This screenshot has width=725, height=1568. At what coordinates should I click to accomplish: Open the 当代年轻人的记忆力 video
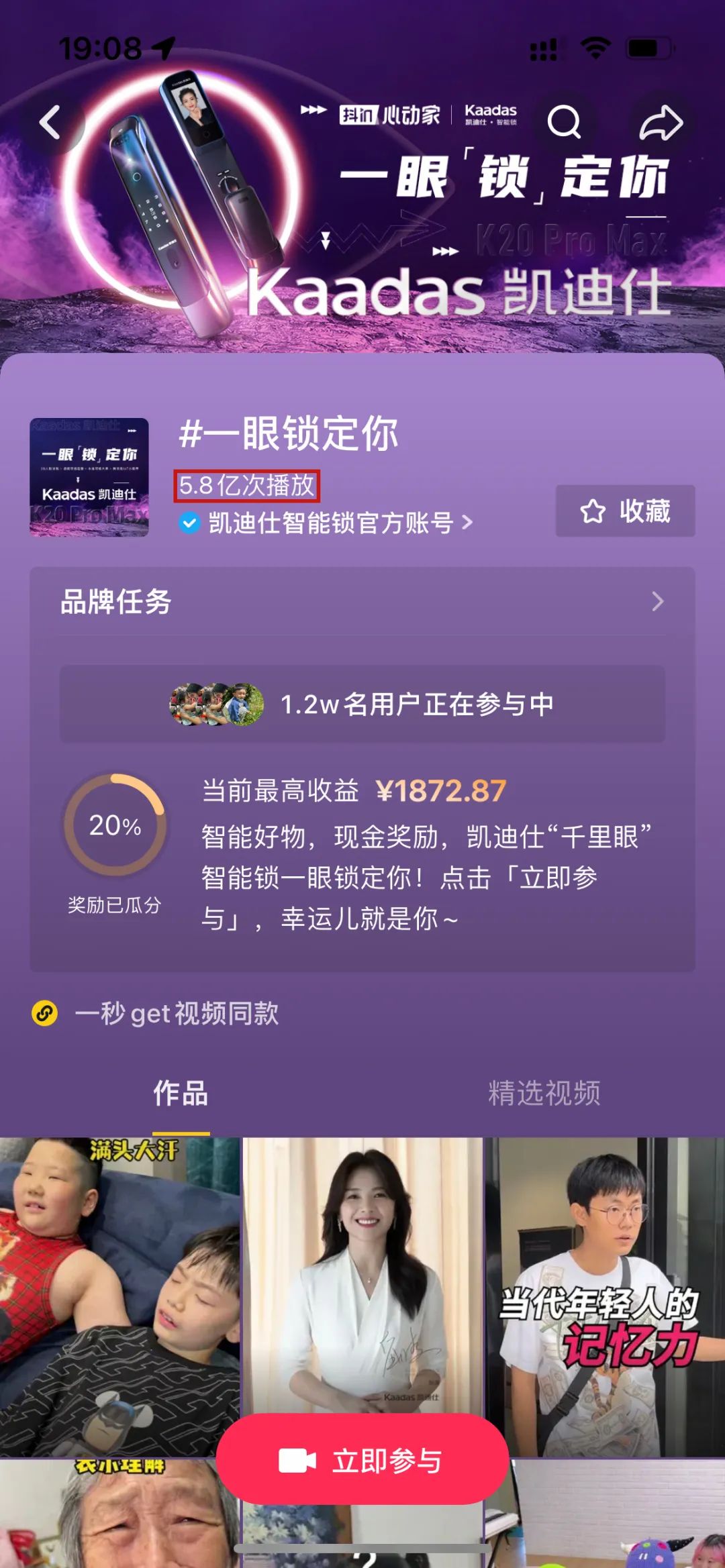click(x=604, y=1295)
